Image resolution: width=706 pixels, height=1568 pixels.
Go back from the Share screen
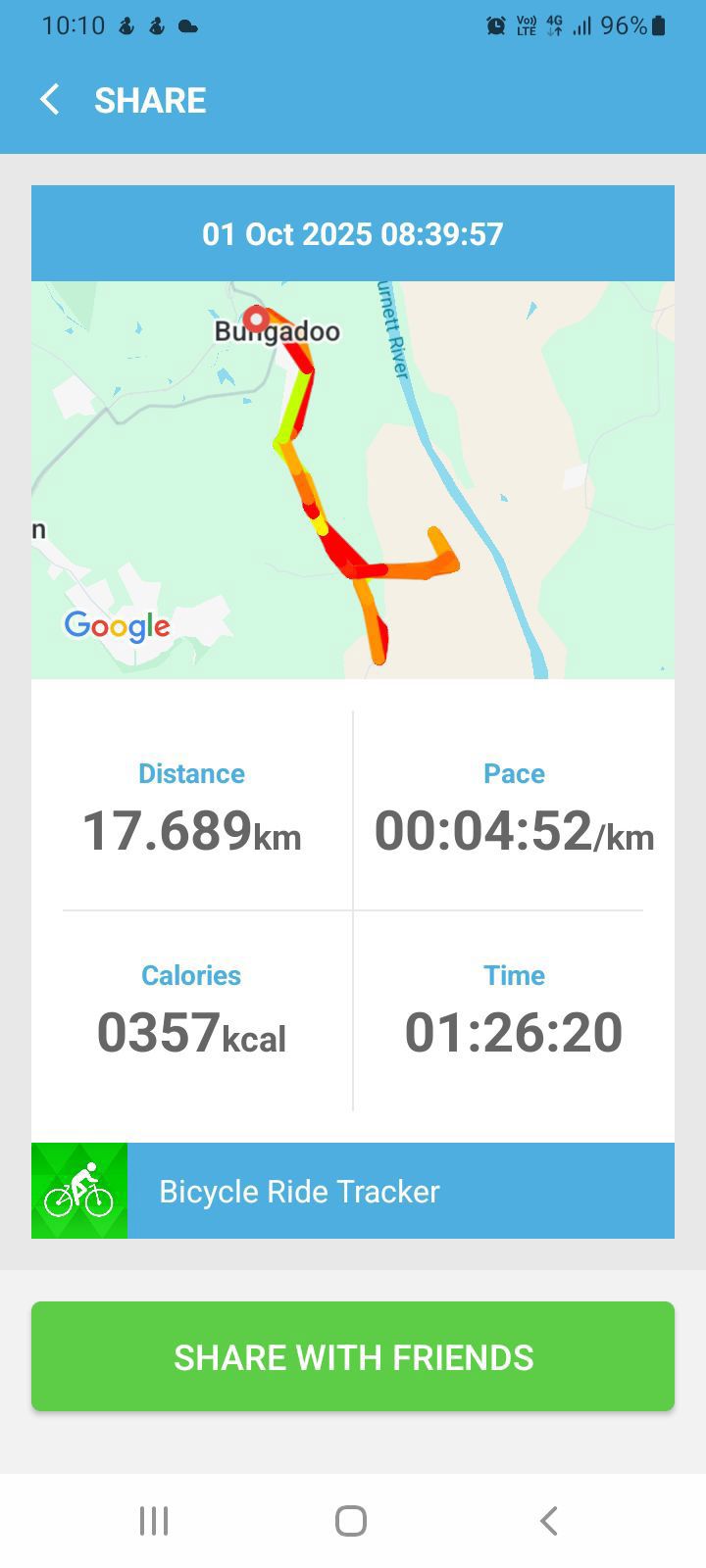(x=50, y=100)
